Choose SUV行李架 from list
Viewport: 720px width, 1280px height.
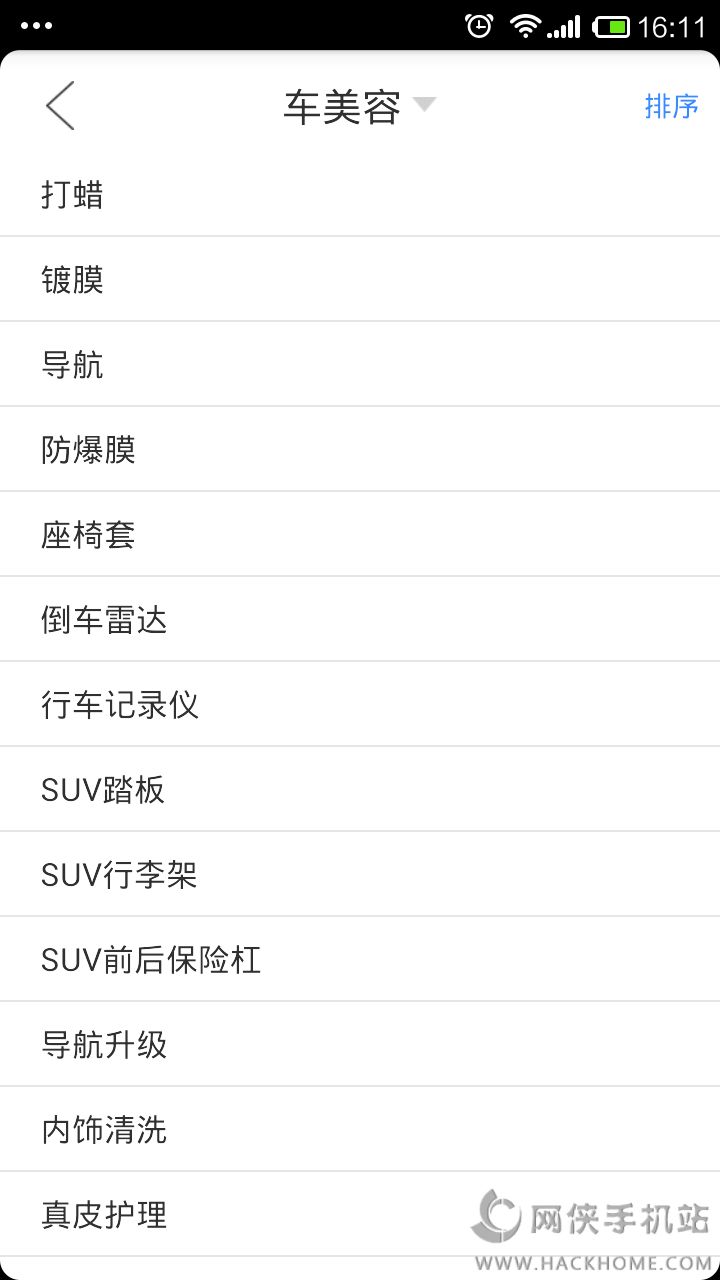(x=119, y=875)
